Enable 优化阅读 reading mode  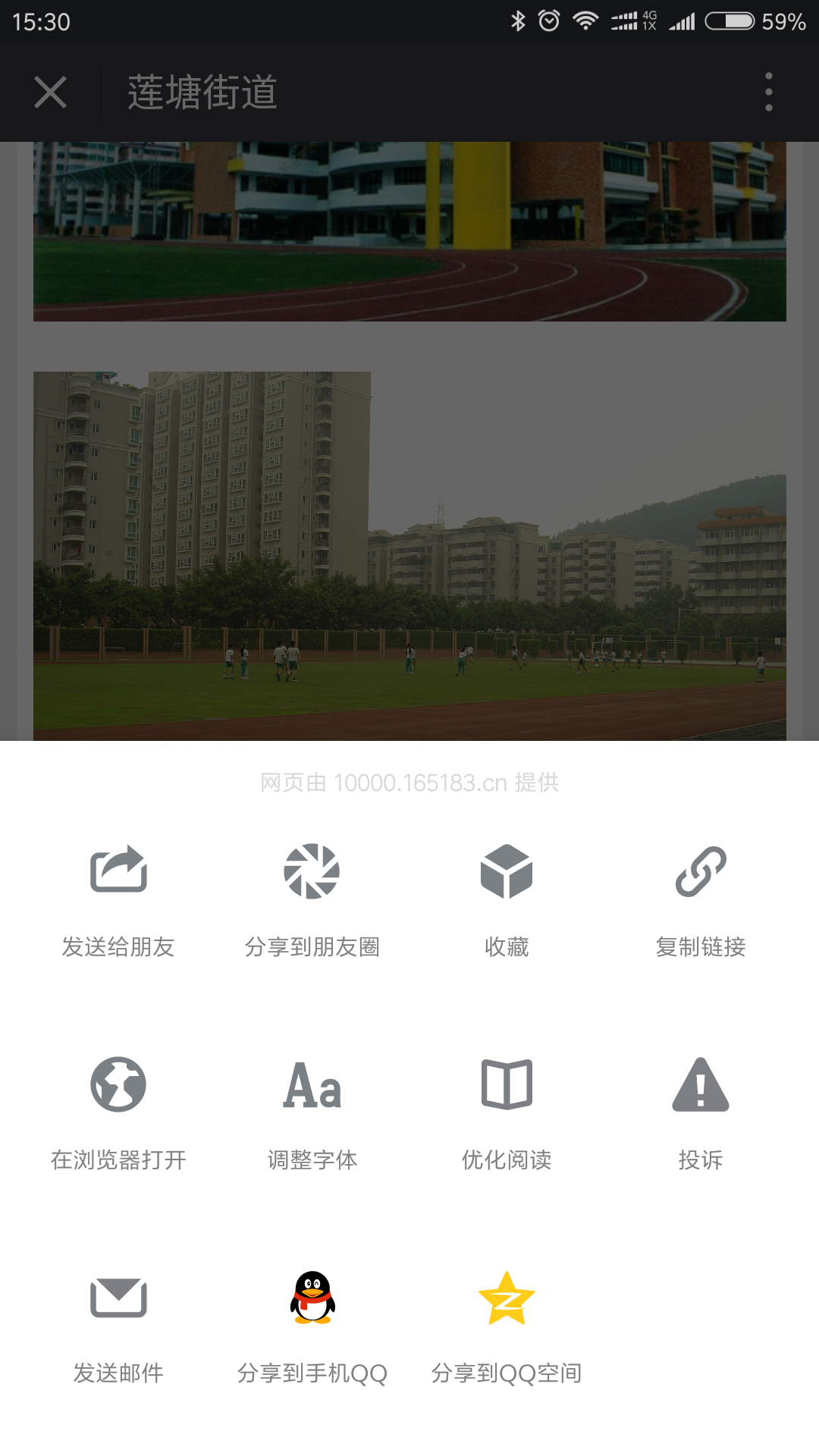point(507,1084)
